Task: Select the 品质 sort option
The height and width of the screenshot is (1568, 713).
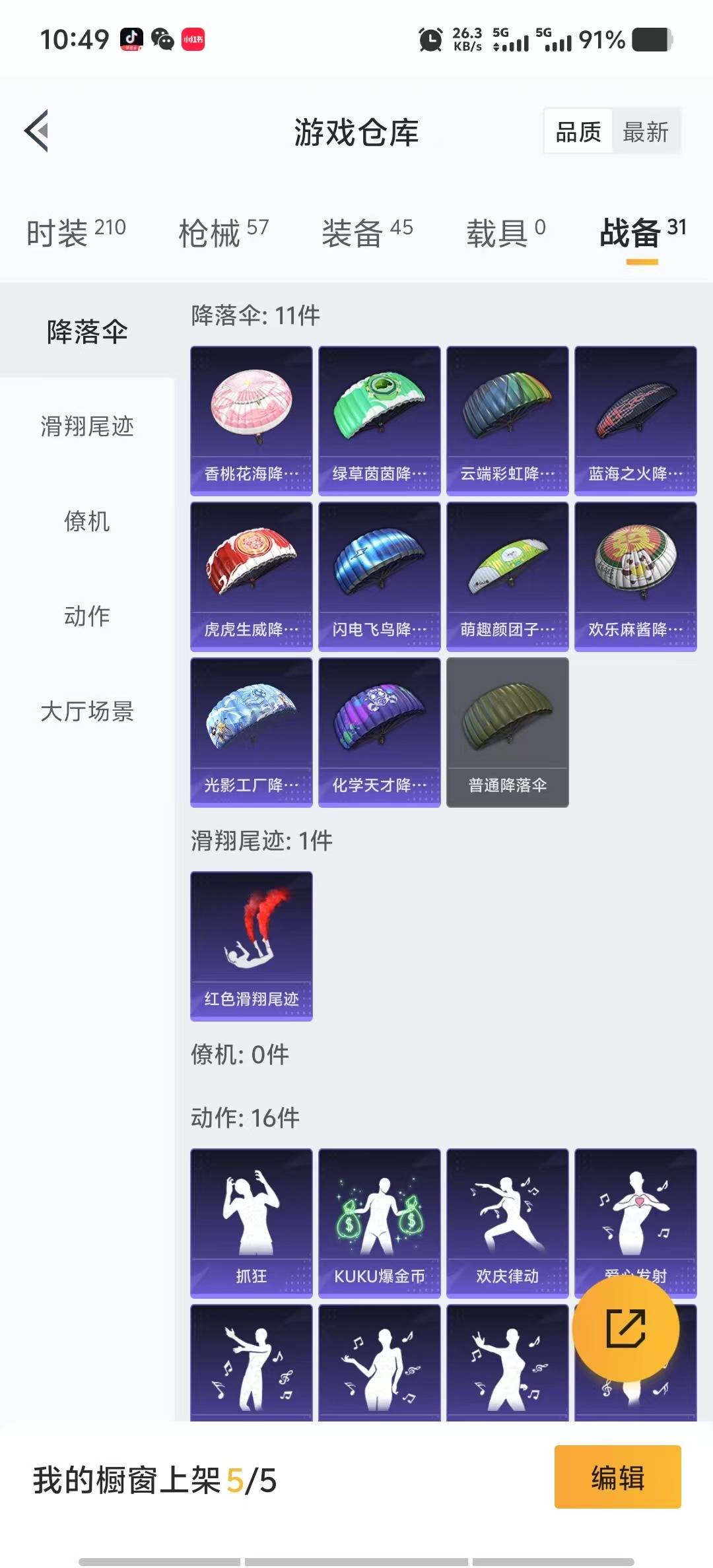Action: pyautogui.click(x=578, y=131)
